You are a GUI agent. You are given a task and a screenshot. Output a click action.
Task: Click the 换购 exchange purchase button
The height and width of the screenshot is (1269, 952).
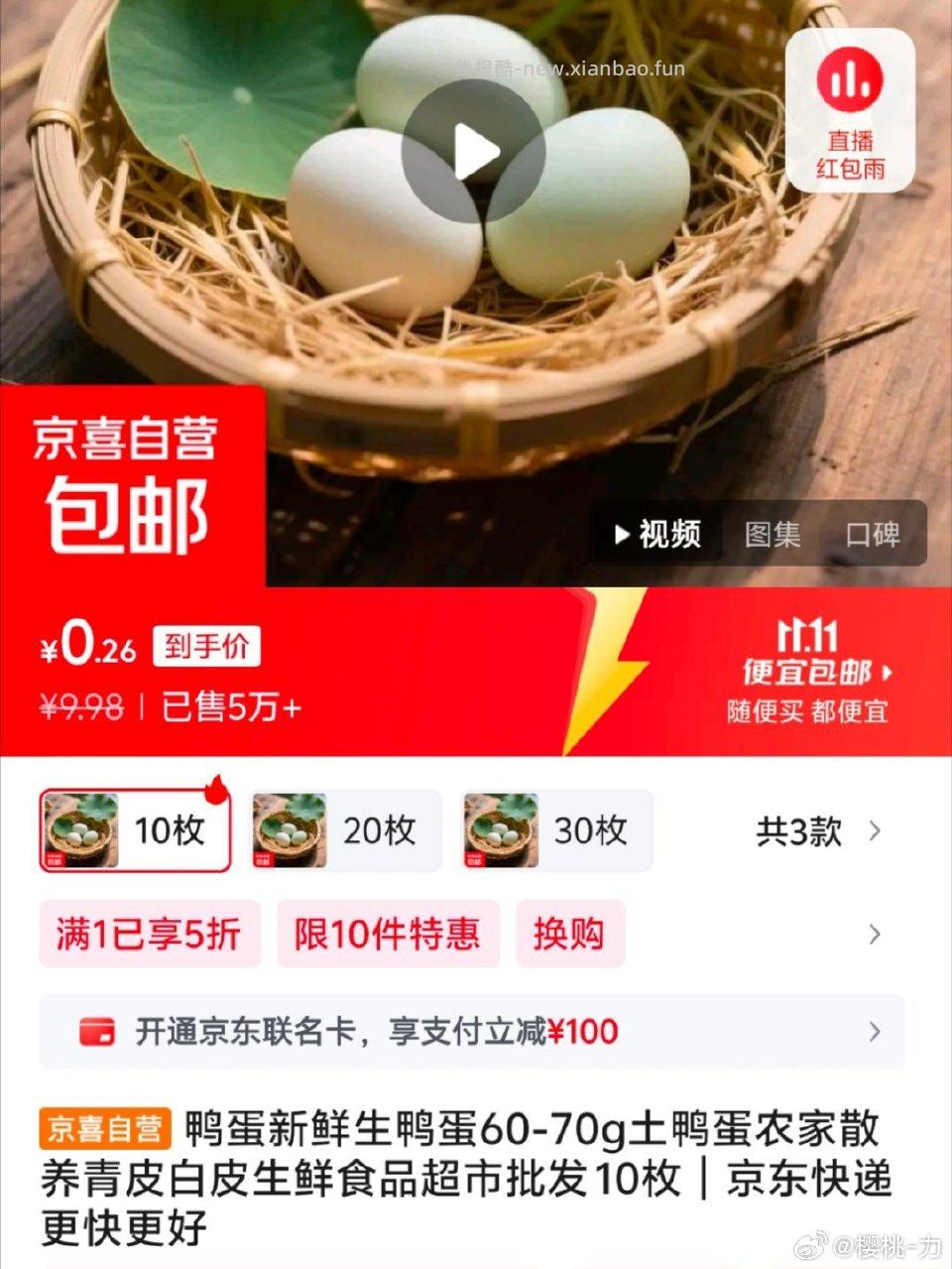[x=572, y=934]
